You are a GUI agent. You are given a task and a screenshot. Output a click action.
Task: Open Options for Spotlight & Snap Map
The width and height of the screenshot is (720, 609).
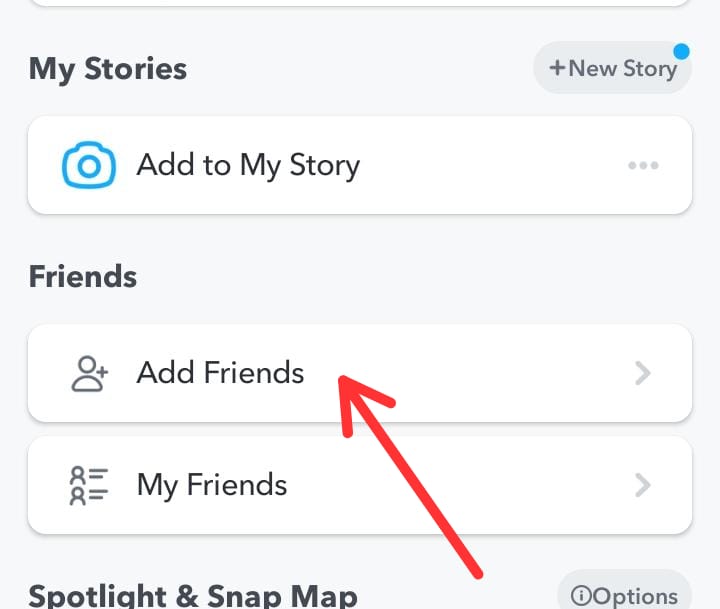(623, 595)
